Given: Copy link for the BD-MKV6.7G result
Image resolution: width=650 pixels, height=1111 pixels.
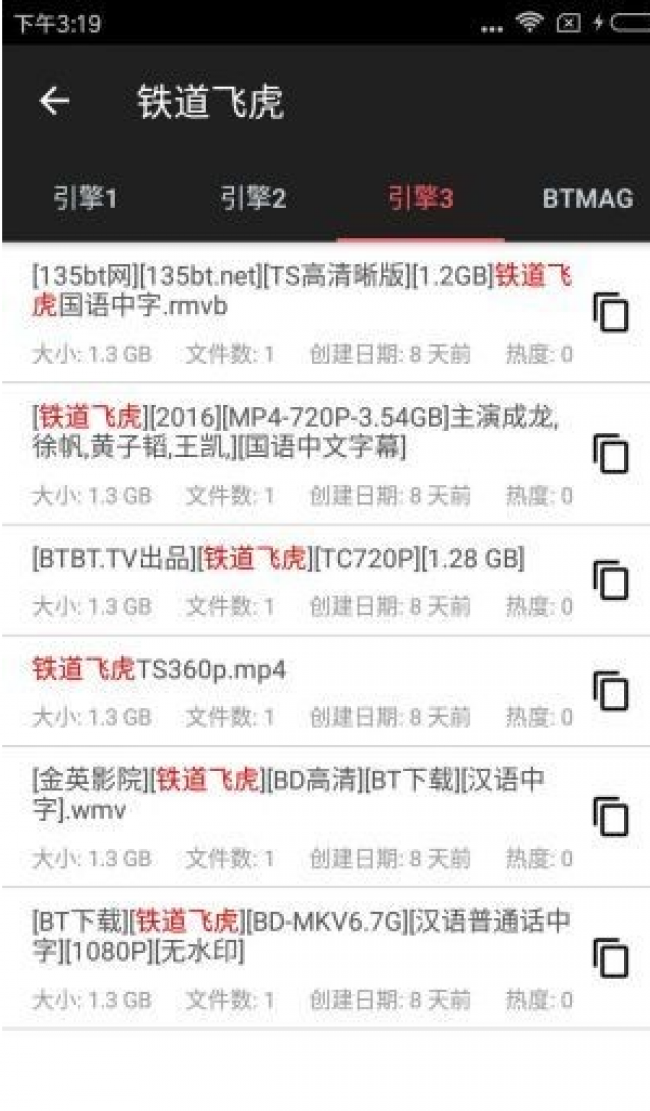Looking at the screenshot, I should [x=610, y=958].
